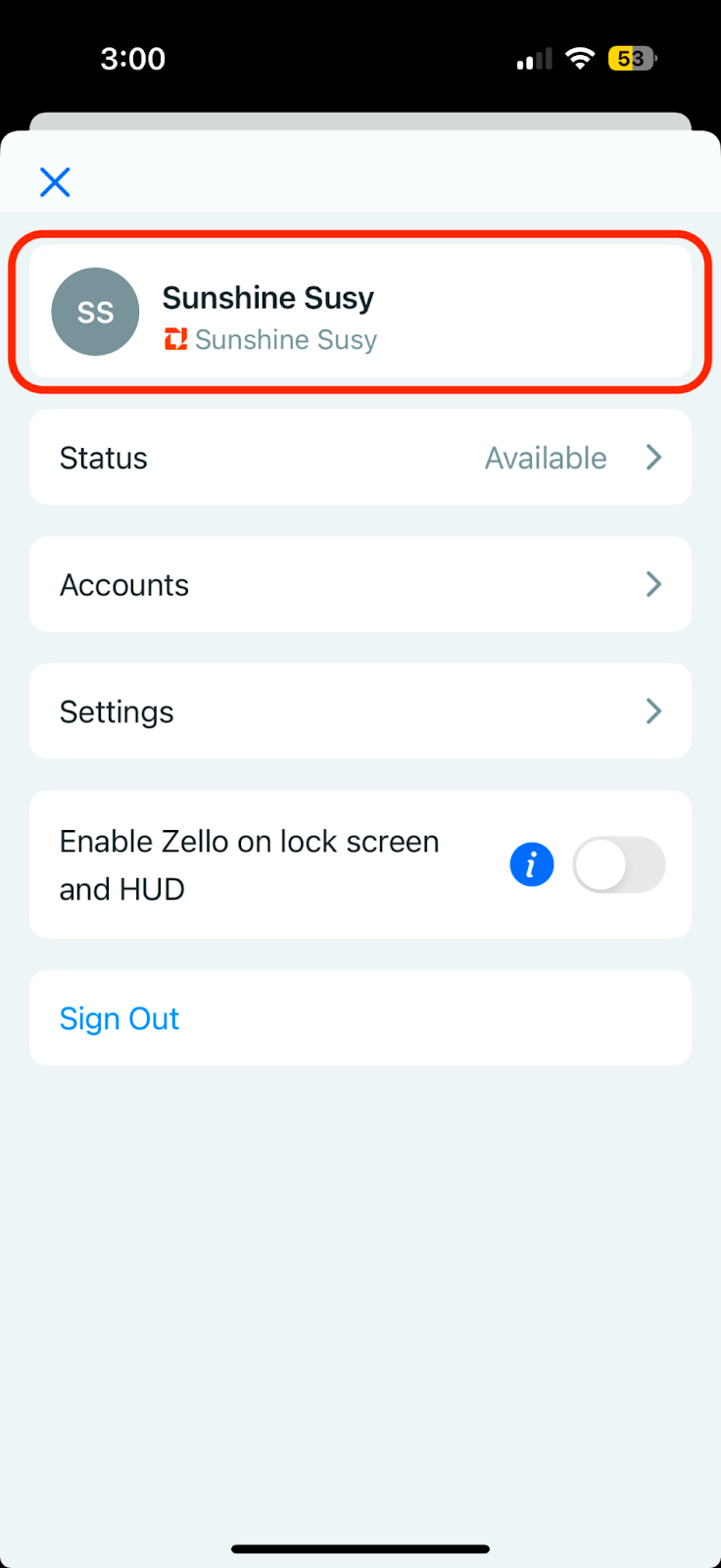Show info about the lock screen option
Viewport: 721px width, 1568px height.
[532, 864]
